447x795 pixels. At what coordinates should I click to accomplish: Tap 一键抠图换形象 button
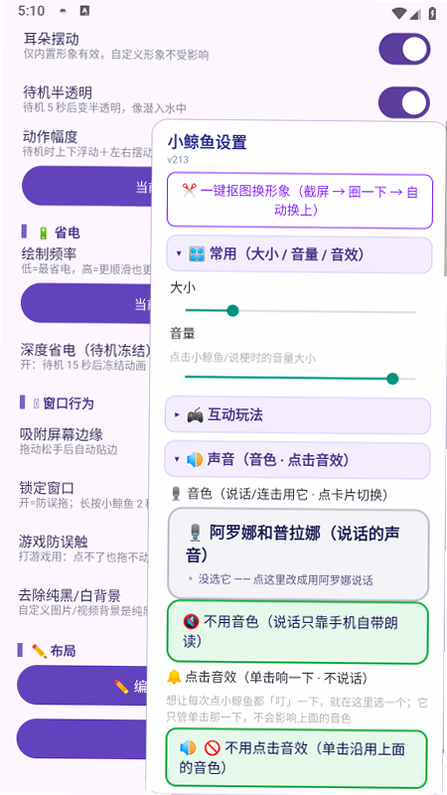pos(300,200)
